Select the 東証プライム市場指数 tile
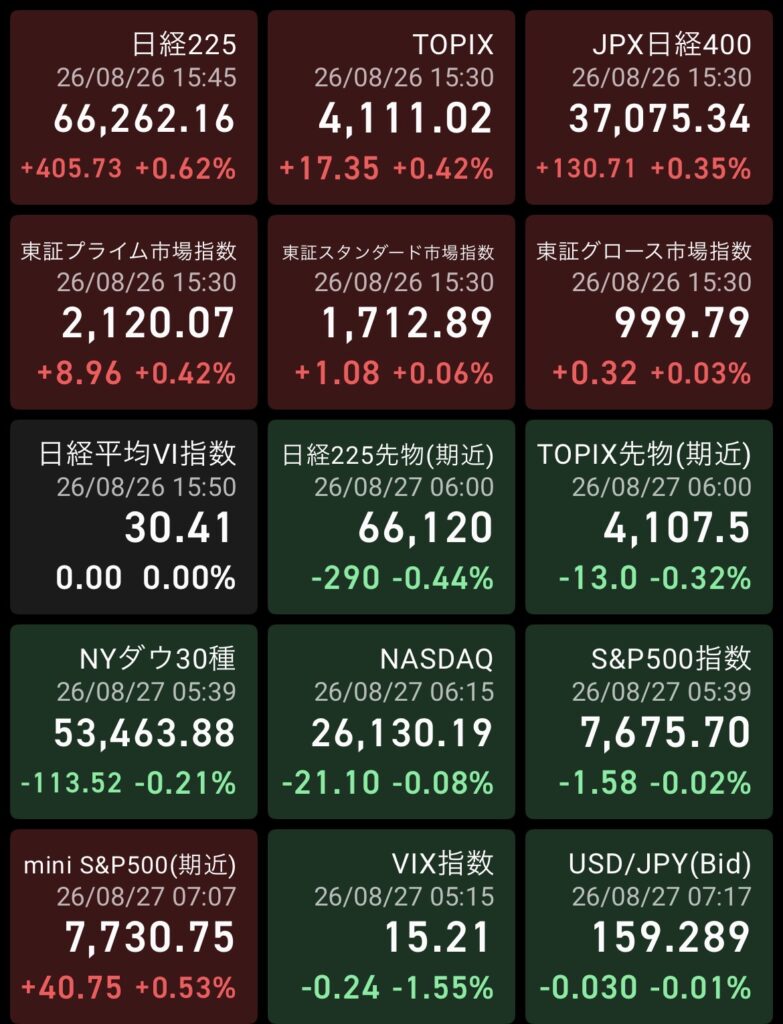The image size is (783, 1024). coord(134,312)
